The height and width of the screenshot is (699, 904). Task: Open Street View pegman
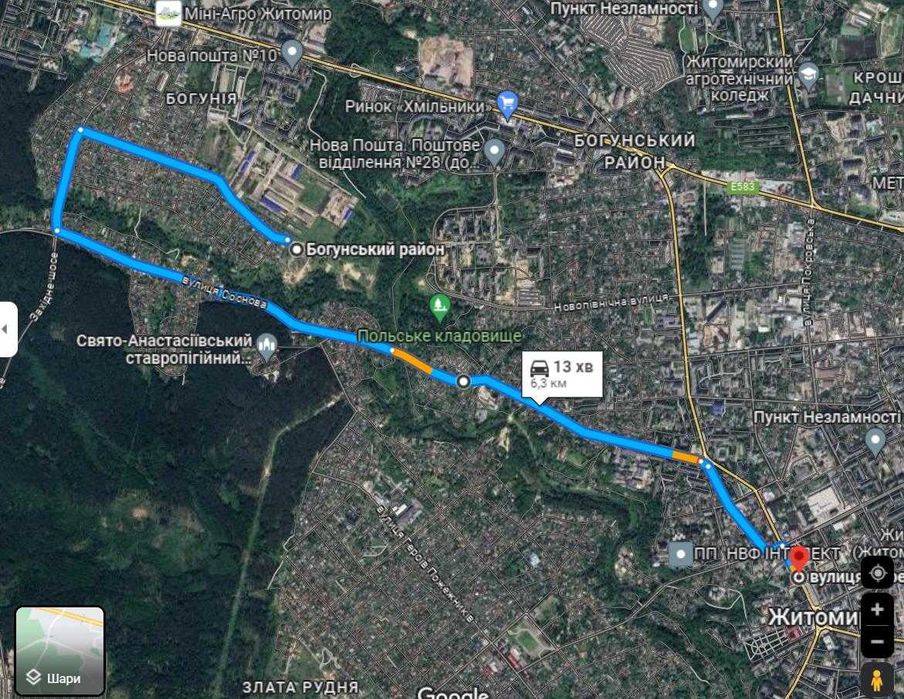point(877,679)
